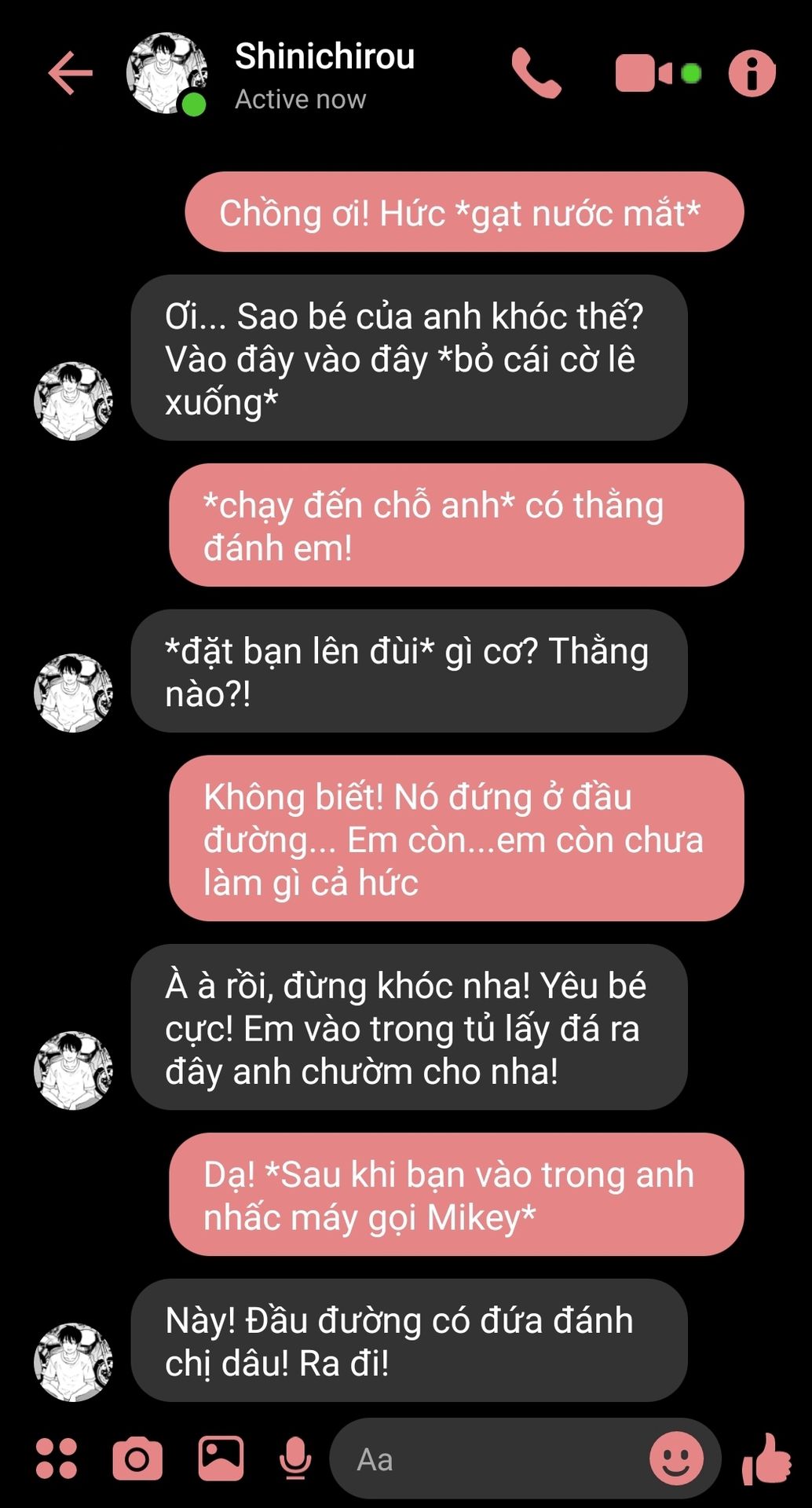Focus the Aa message field
812x1508 pixels.
click(x=487, y=1460)
